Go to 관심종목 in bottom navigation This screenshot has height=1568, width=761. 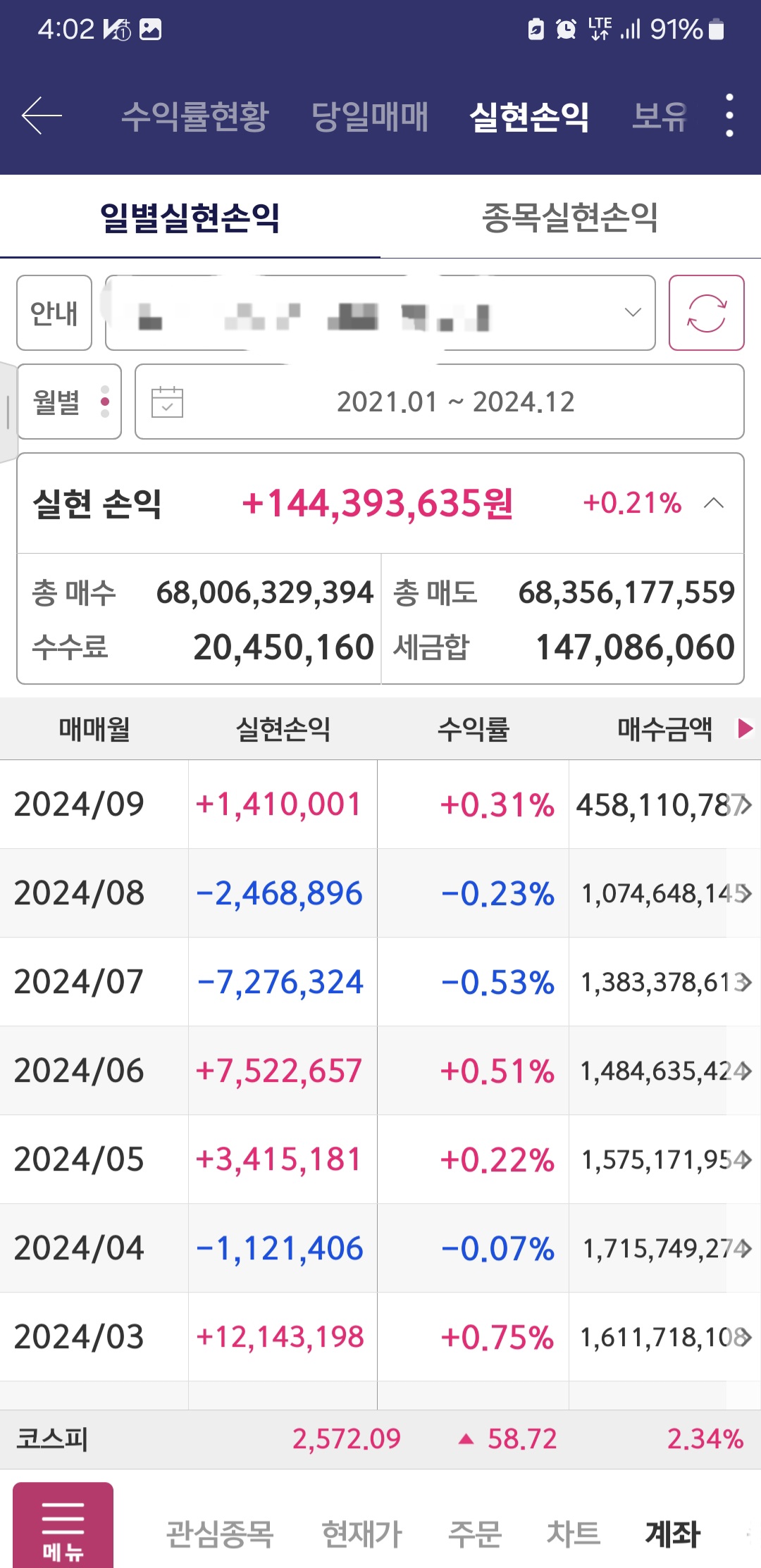pyautogui.click(x=219, y=1533)
